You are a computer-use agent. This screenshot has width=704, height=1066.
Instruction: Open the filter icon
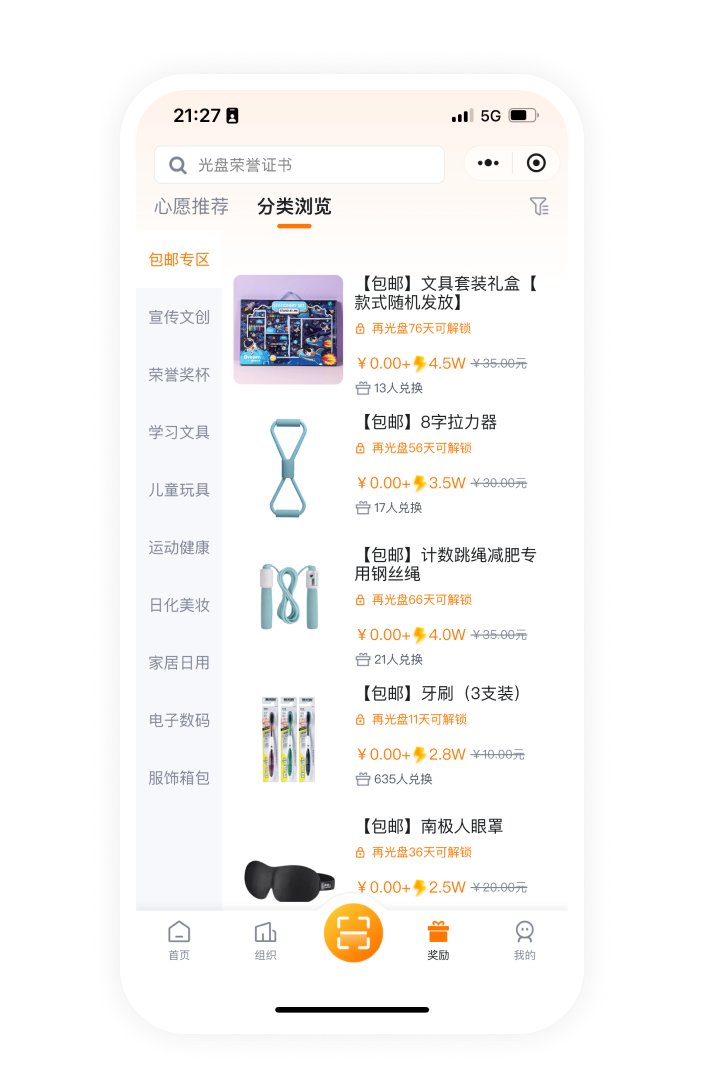pyautogui.click(x=539, y=207)
